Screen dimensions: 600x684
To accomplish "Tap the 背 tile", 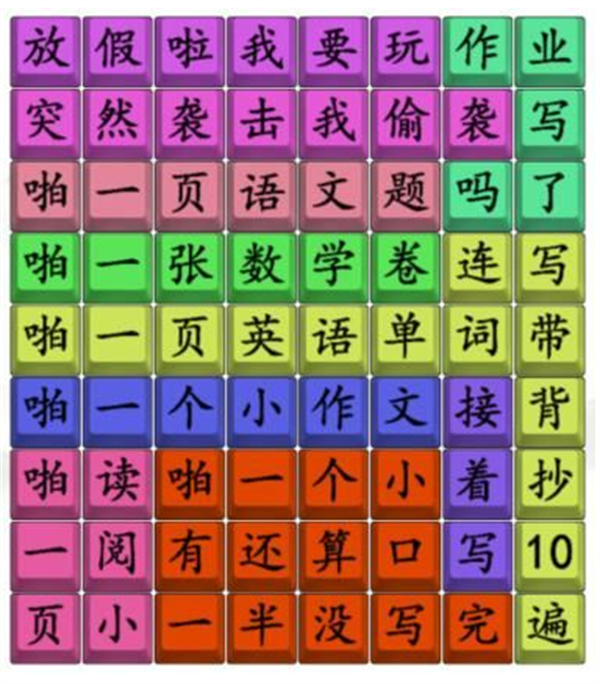I will click(550, 408).
